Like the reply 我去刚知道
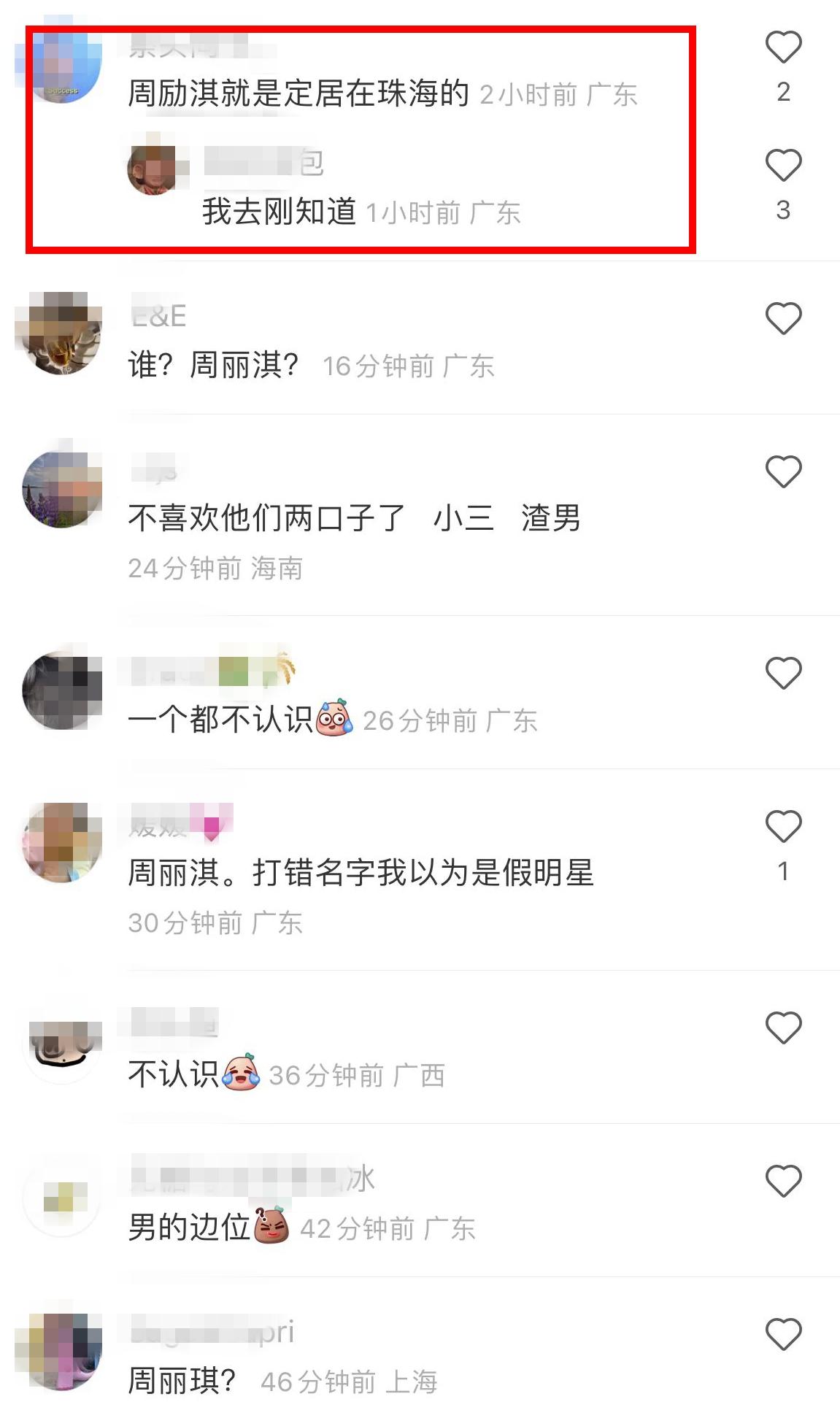This screenshot has width=840, height=1410. pos(783,166)
